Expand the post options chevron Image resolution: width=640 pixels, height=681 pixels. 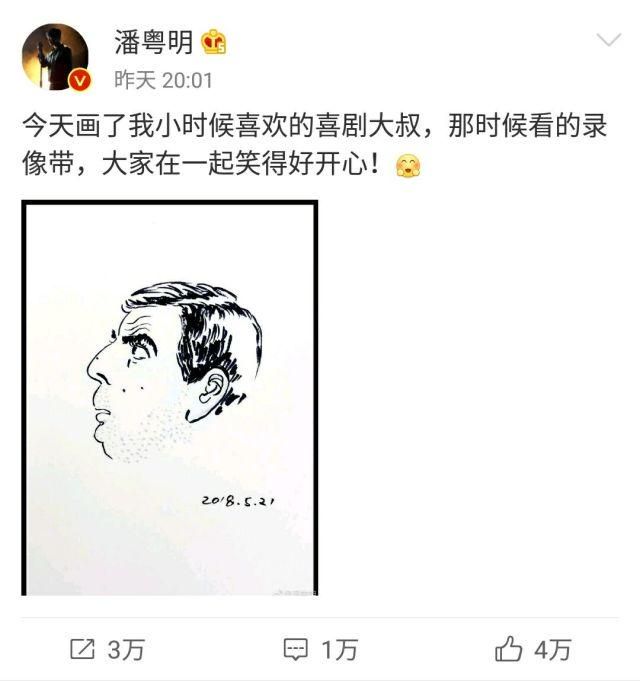(x=608, y=41)
